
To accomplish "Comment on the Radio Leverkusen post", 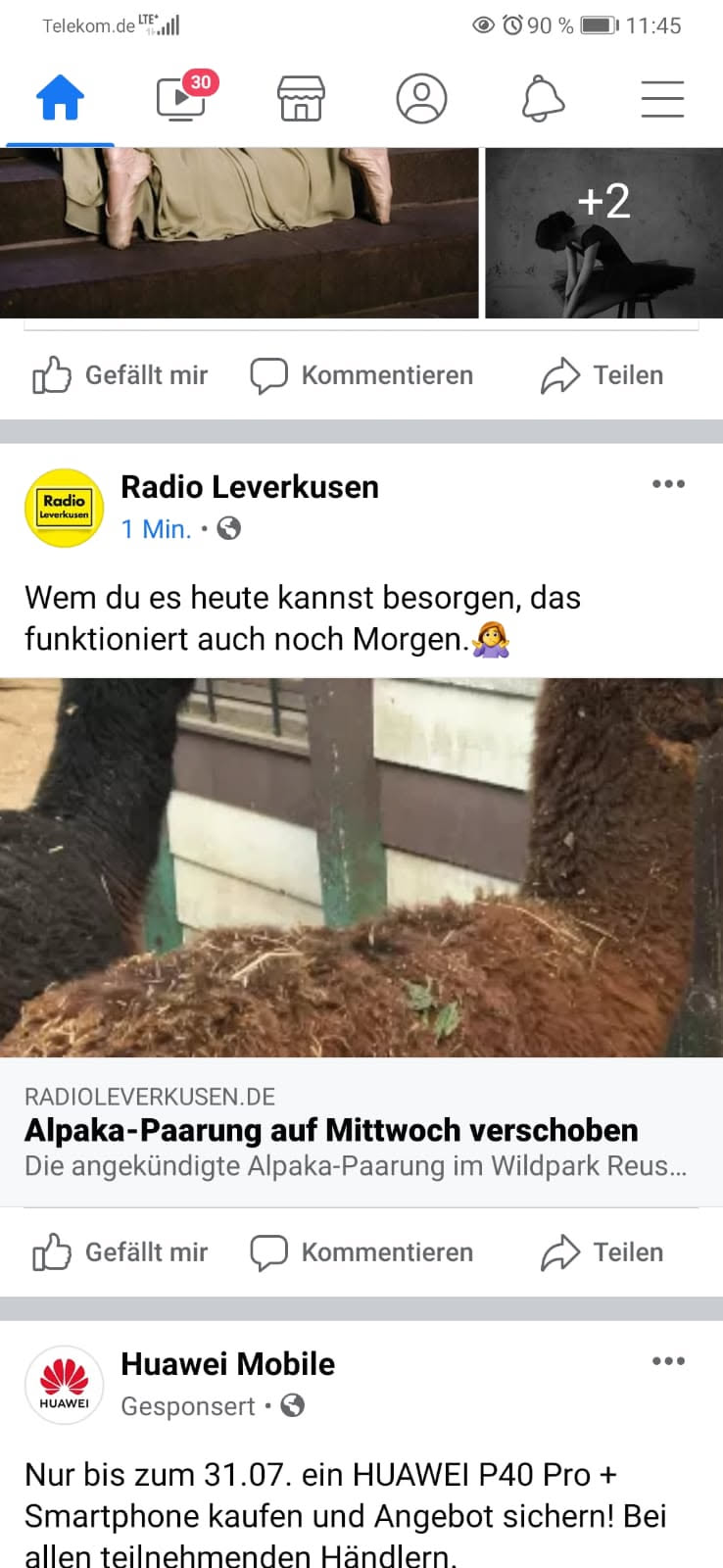I will (x=361, y=1252).
